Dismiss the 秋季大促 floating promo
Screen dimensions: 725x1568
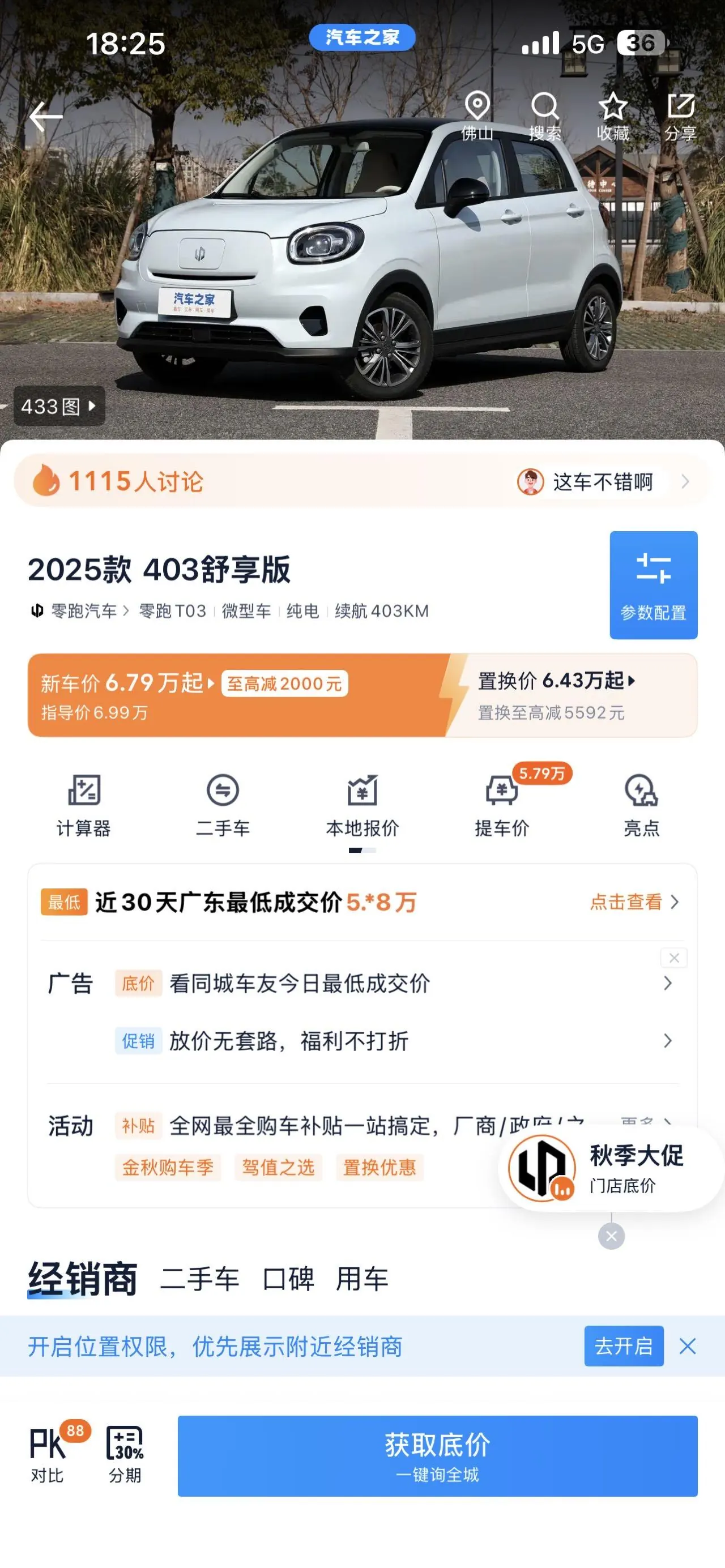[x=611, y=1236]
